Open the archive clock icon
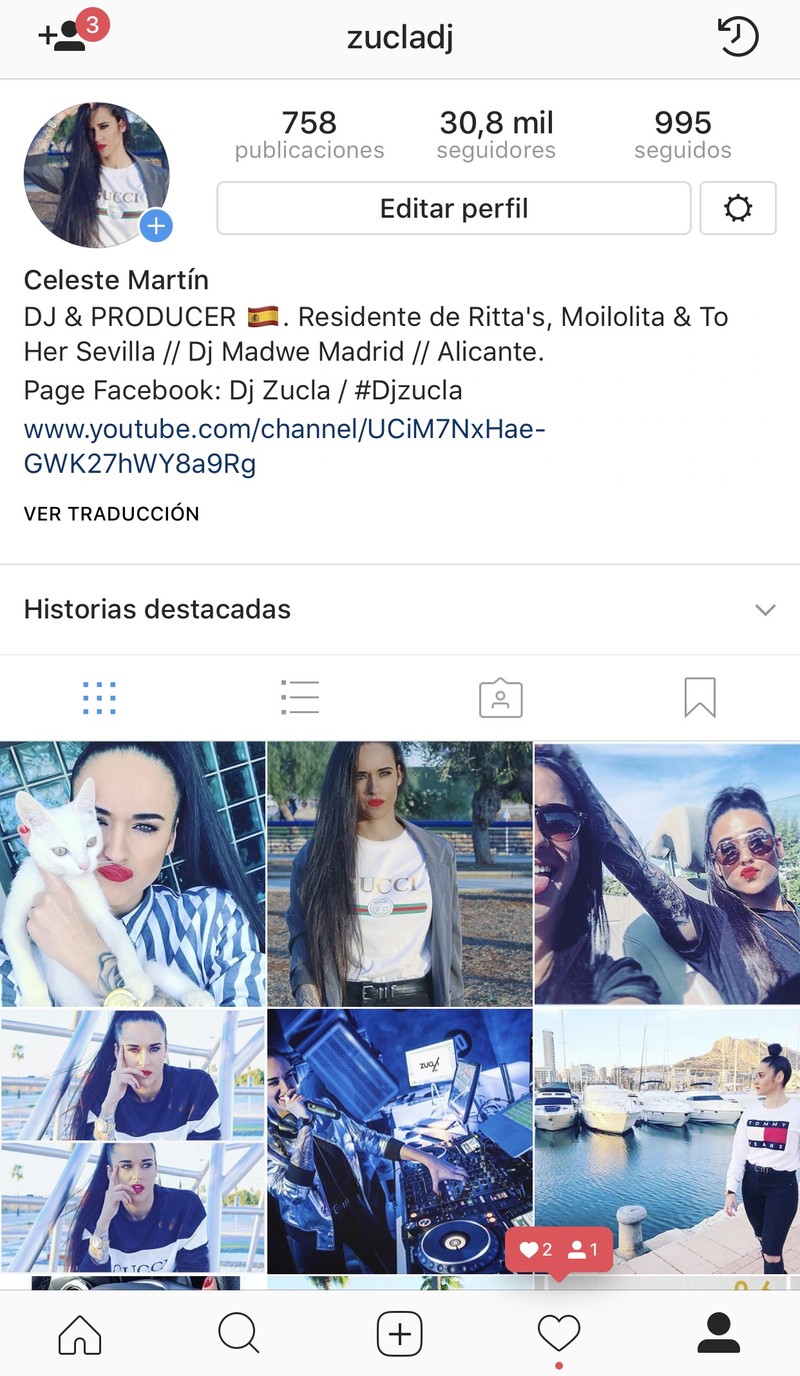Screen dimensions: 800x1376 point(738,38)
